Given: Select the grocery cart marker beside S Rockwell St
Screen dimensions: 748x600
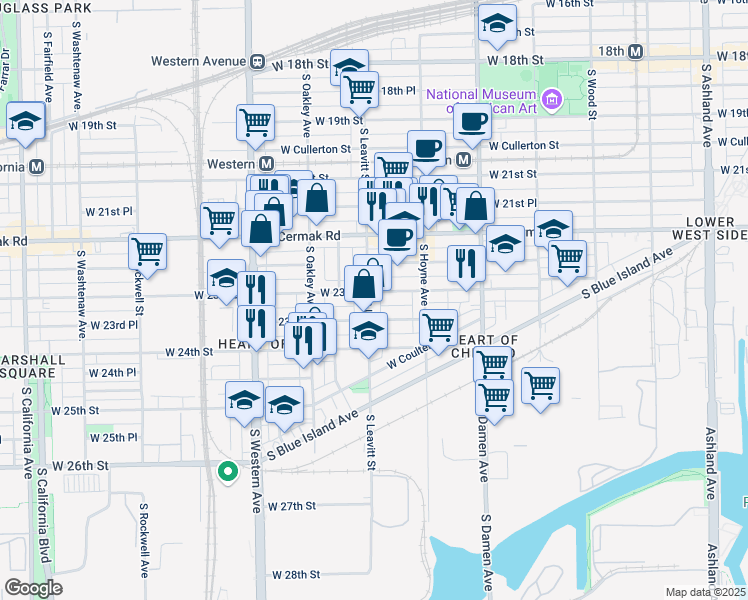Looking at the screenshot, I should (148, 251).
